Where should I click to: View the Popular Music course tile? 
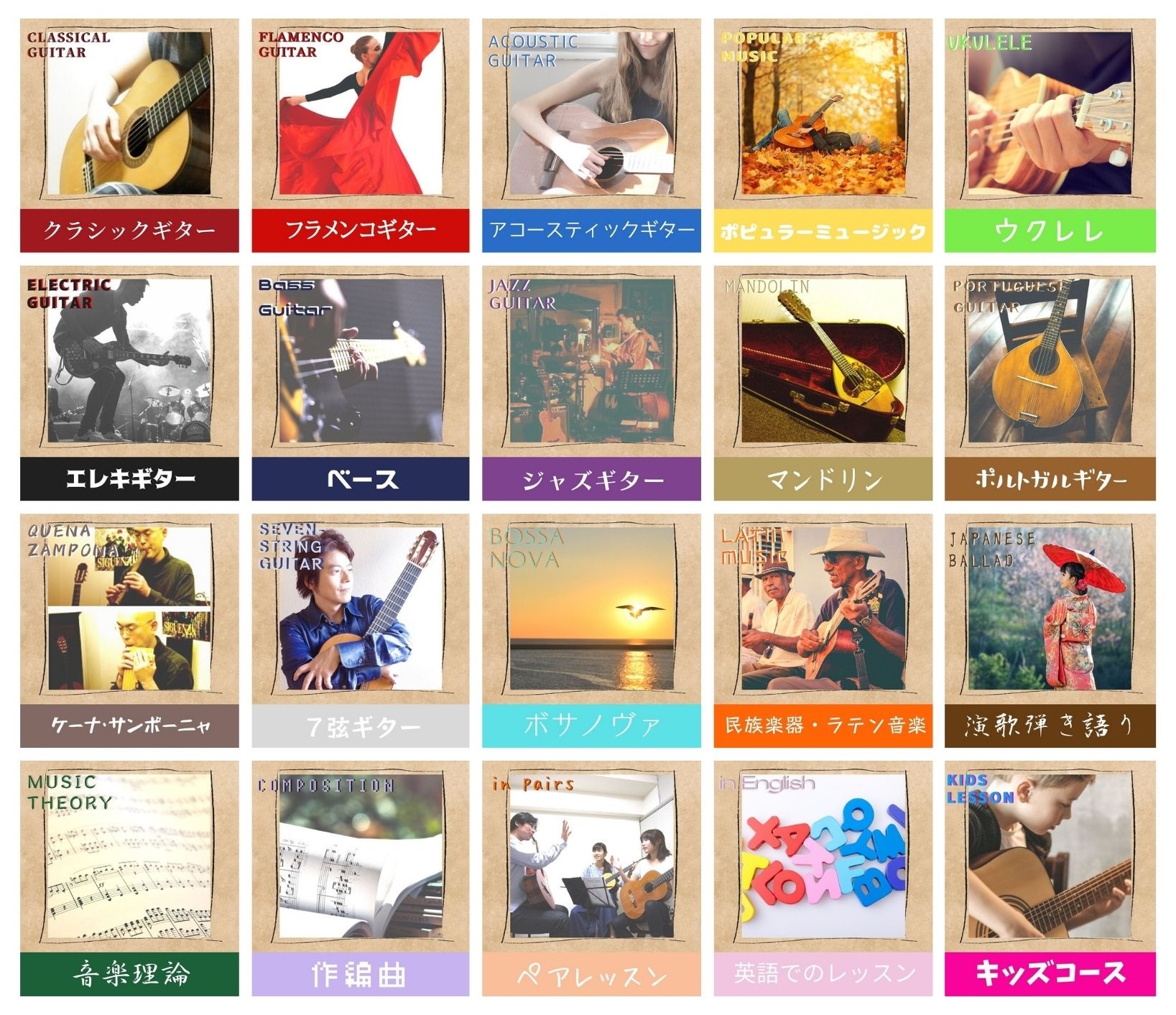823,135
